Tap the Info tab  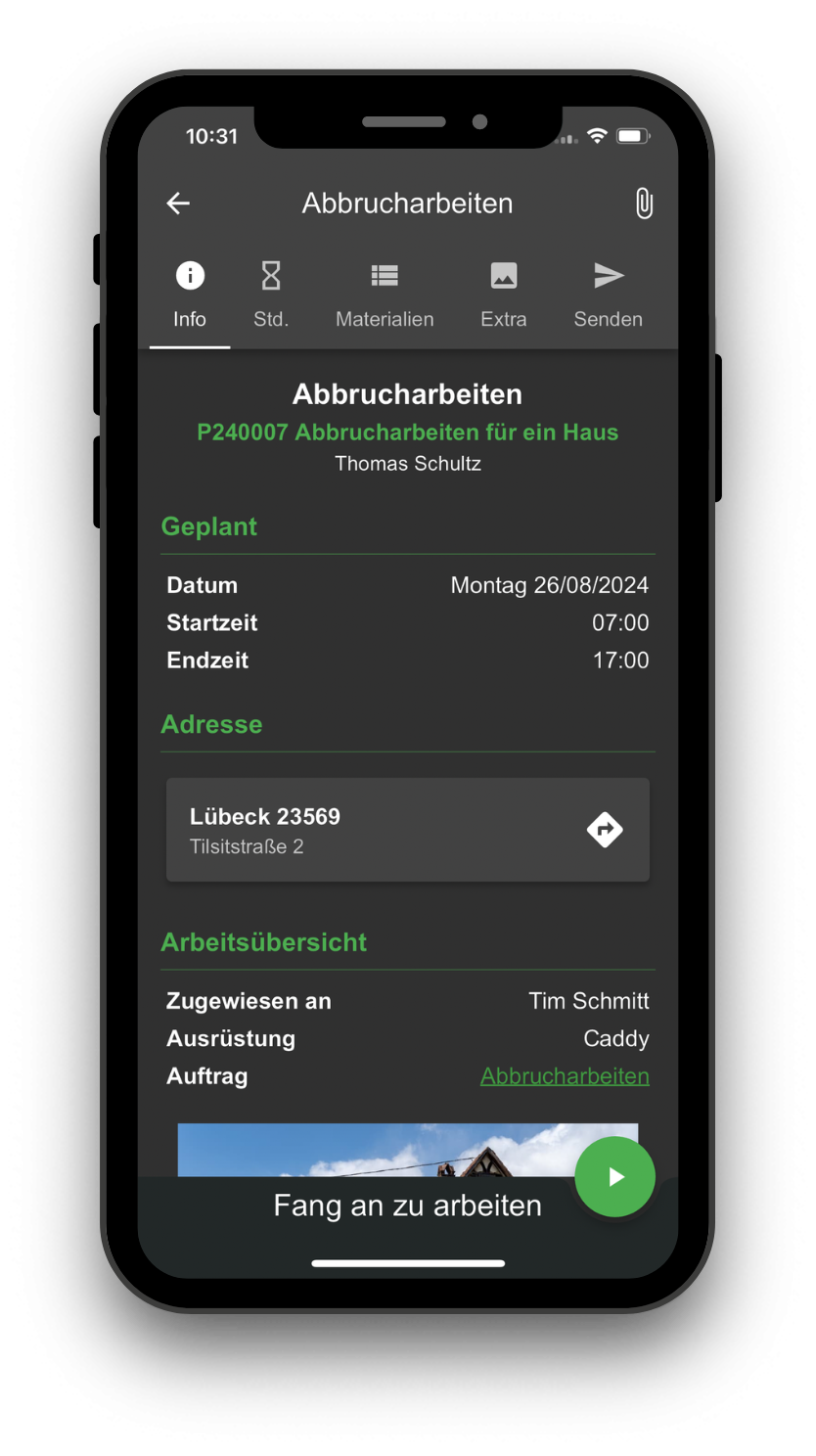(x=190, y=294)
